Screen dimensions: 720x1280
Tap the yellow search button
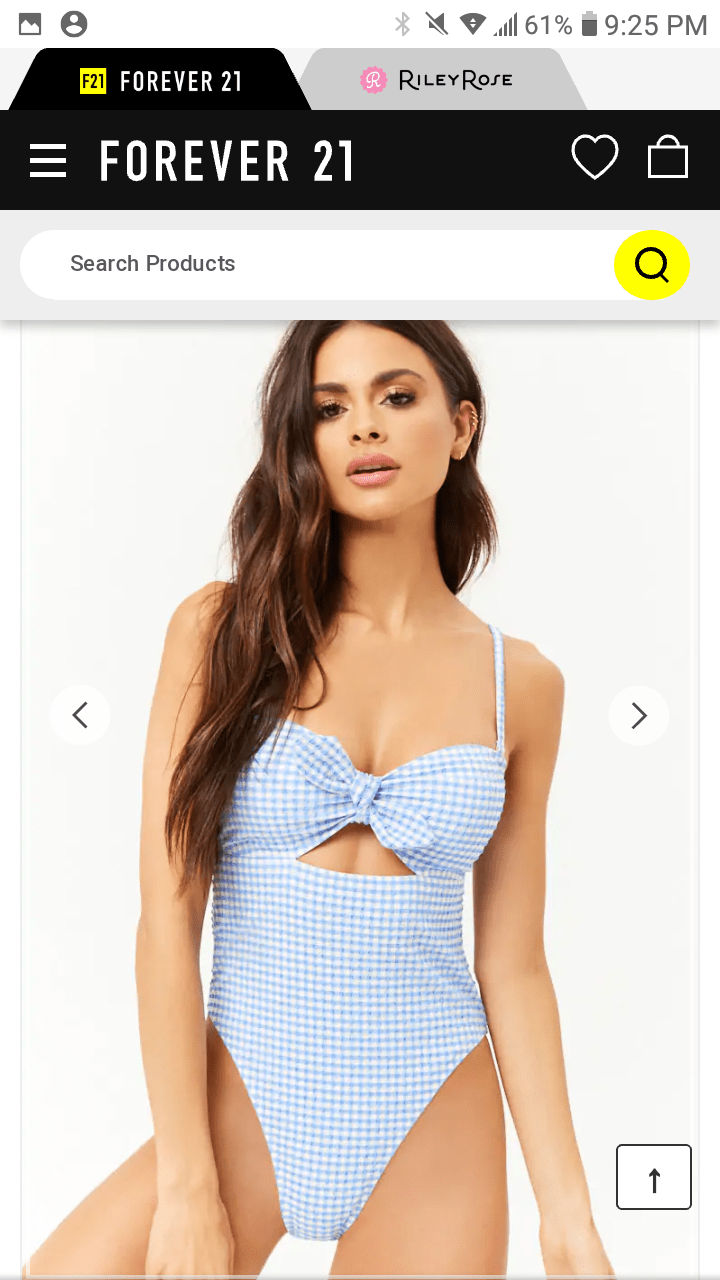point(651,265)
